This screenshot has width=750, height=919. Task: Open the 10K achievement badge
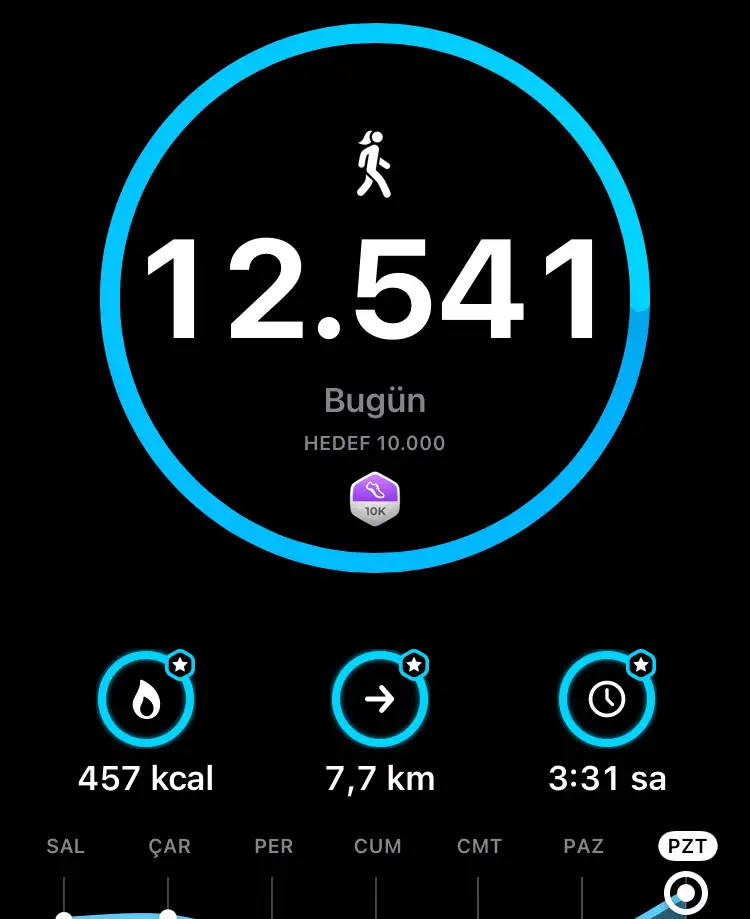click(374, 498)
